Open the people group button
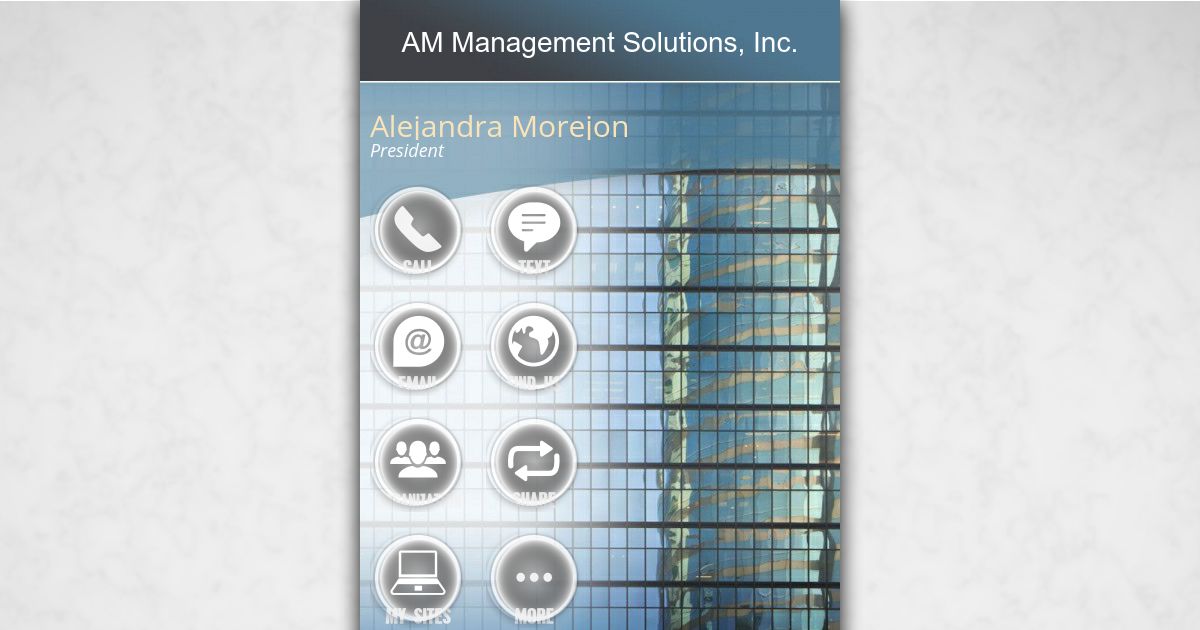The width and height of the screenshot is (1200, 630). 417,462
